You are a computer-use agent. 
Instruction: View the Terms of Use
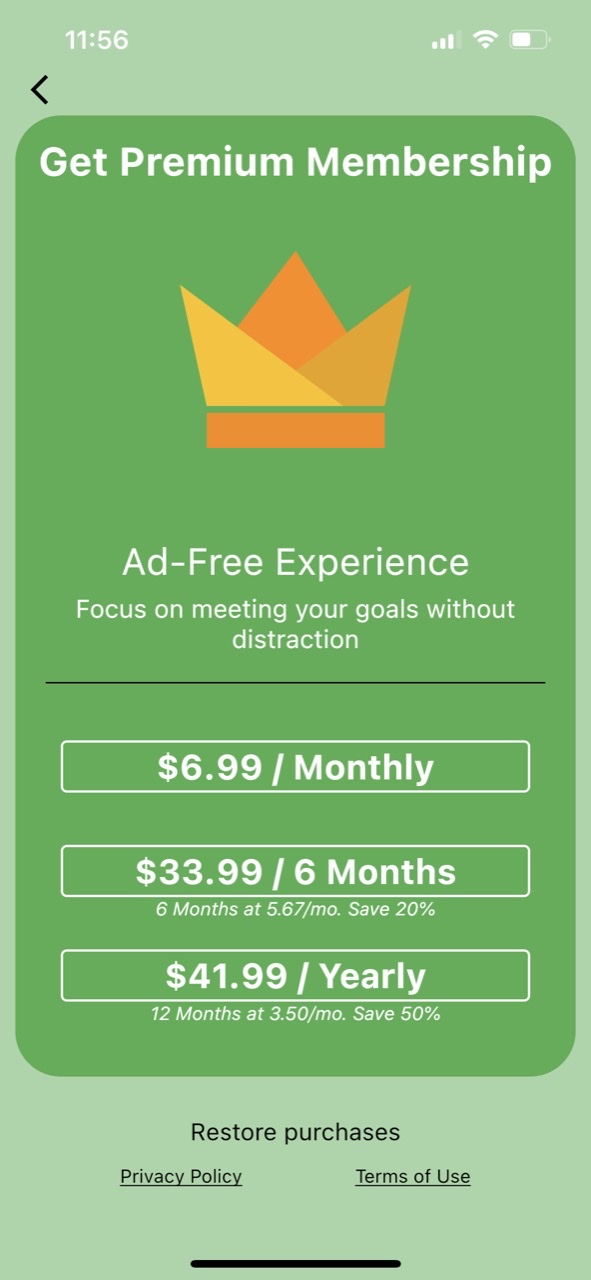click(x=413, y=1177)
